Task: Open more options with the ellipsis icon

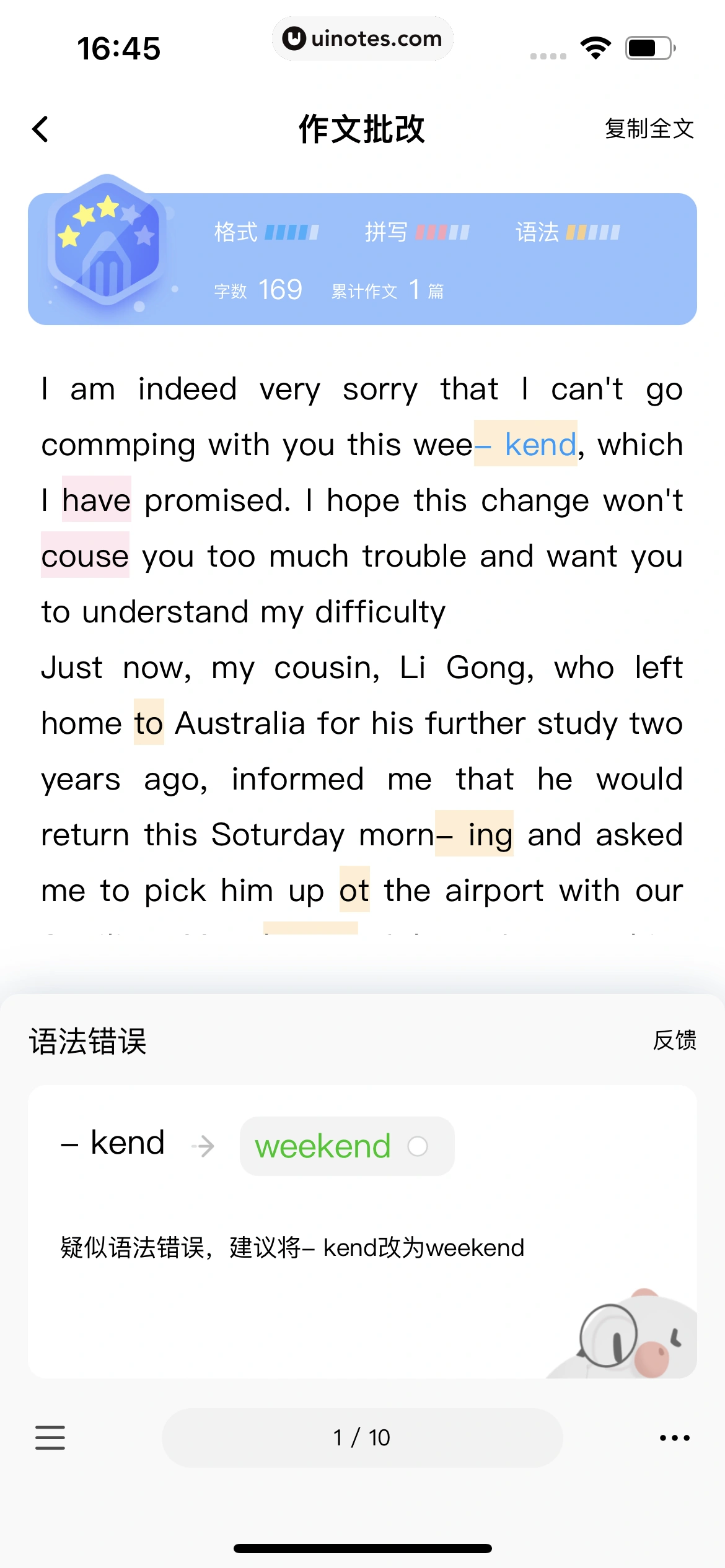Action: click(675, 1438)
